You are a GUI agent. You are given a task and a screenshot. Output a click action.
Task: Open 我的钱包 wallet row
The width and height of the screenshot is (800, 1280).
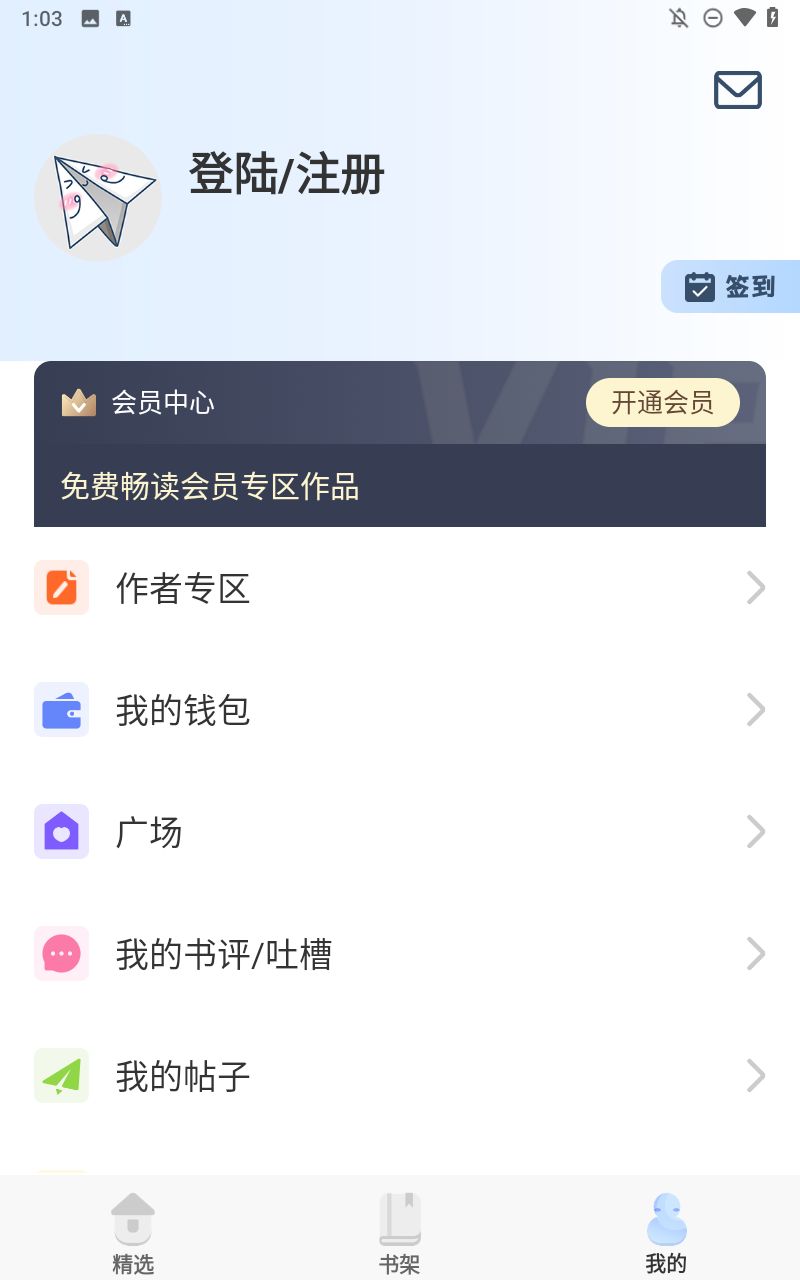(400, 710)
